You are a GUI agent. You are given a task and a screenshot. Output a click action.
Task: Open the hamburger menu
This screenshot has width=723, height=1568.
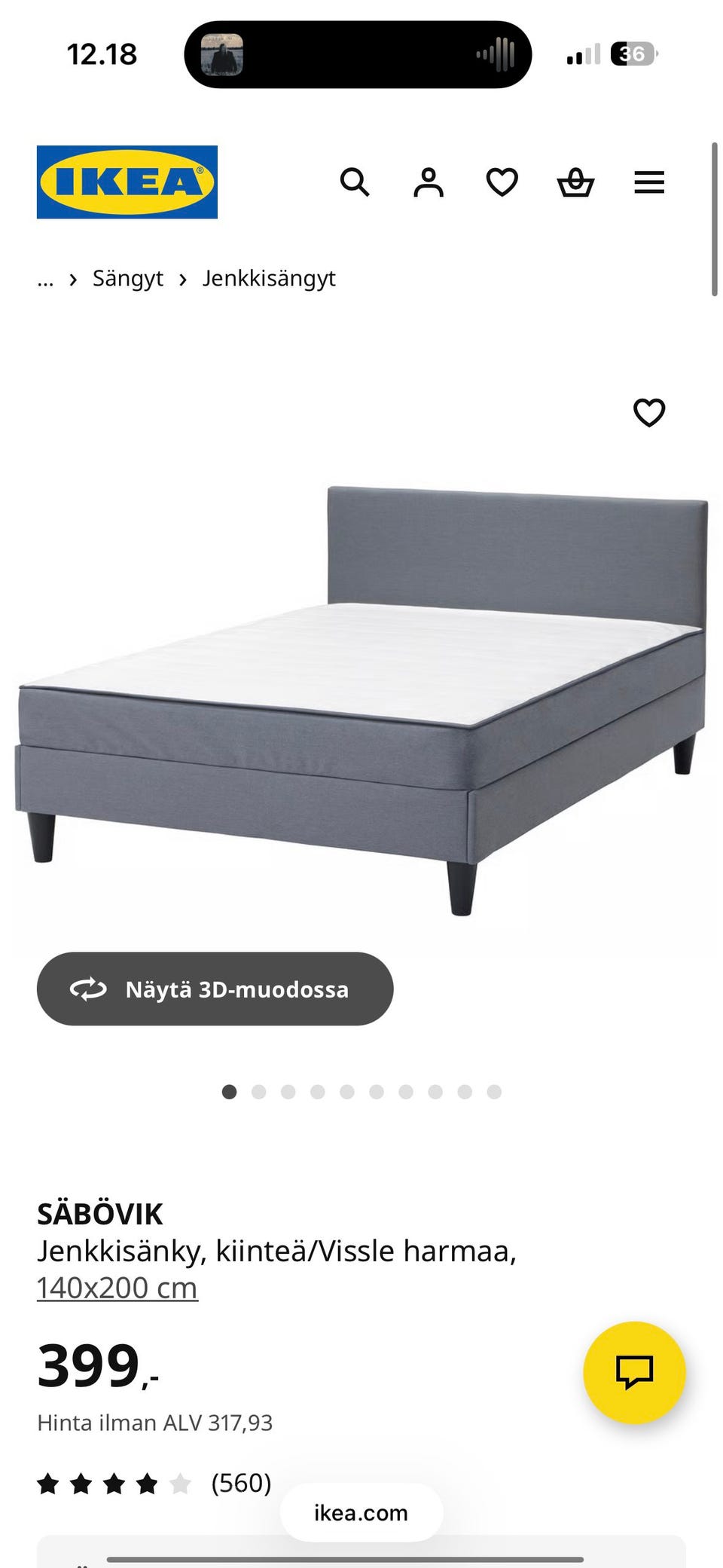(x=649, y=182)
